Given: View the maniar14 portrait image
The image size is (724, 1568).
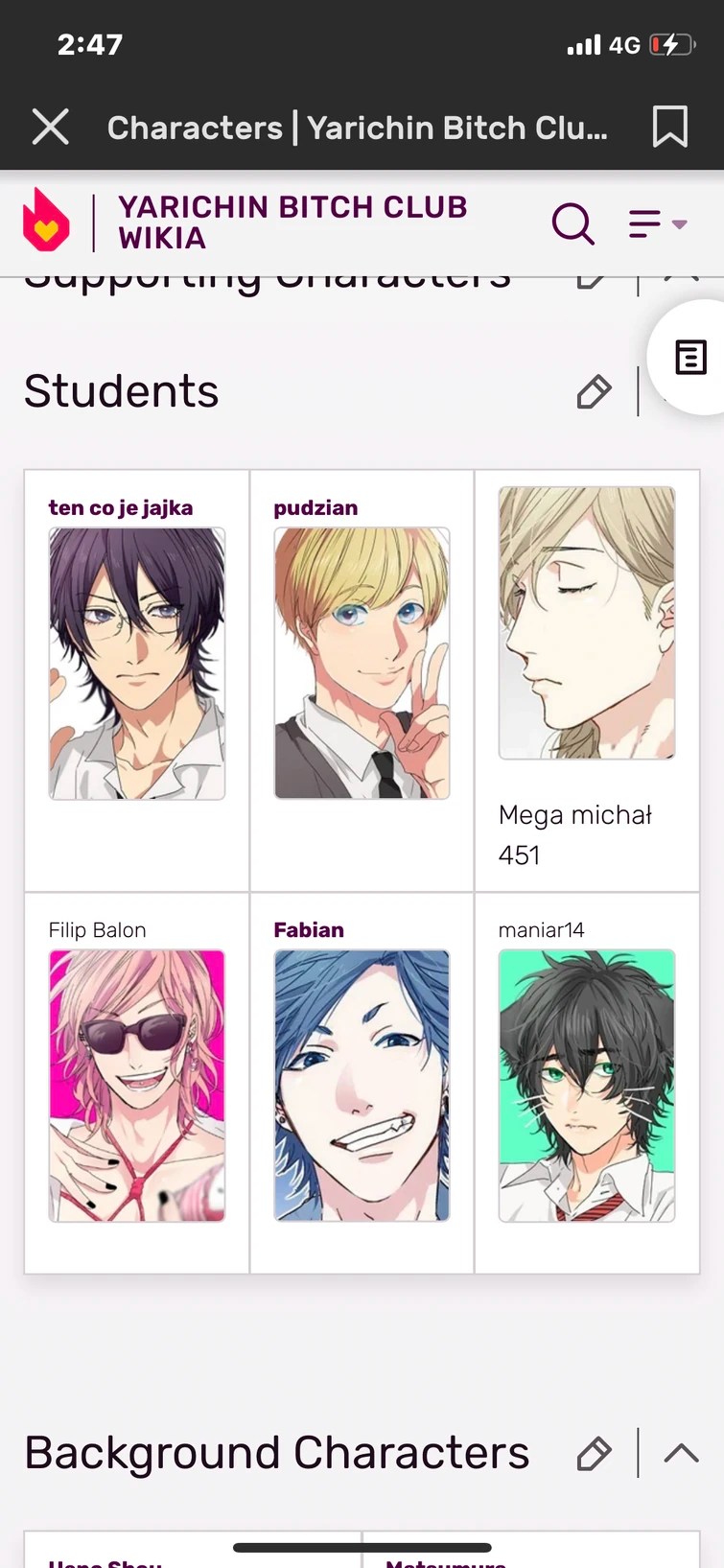Looking at the screenshot, I should point(586,1085).
